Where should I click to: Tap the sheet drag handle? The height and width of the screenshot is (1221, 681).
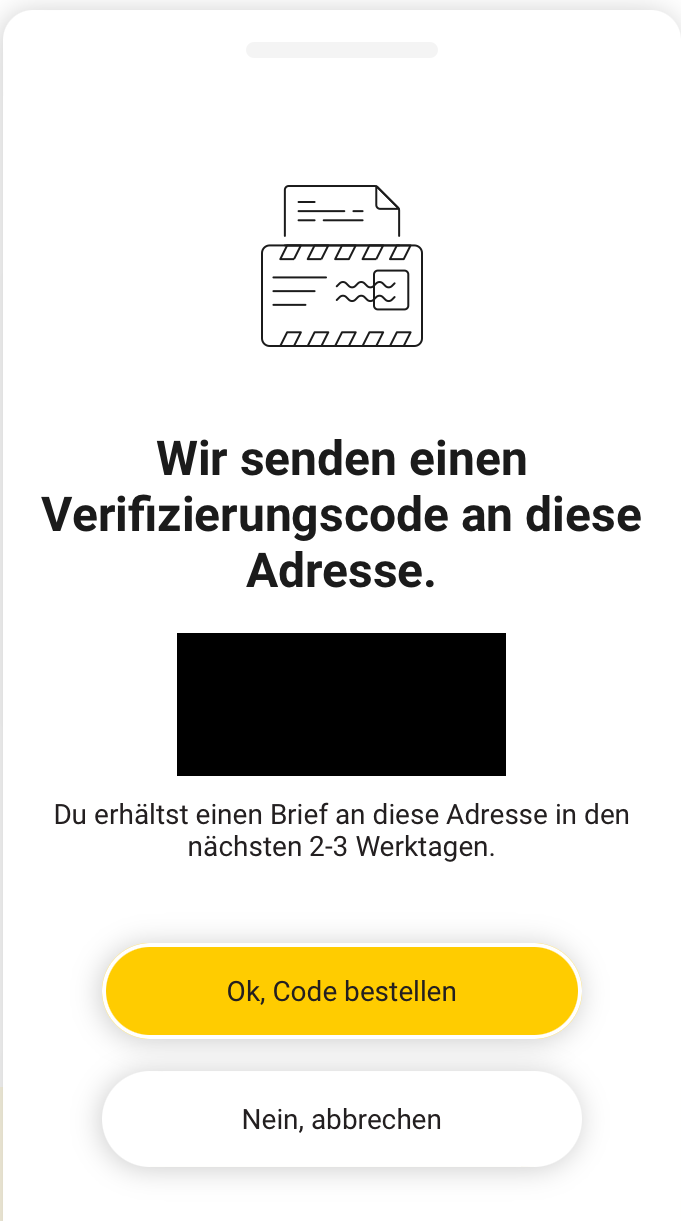click(341, 50)
